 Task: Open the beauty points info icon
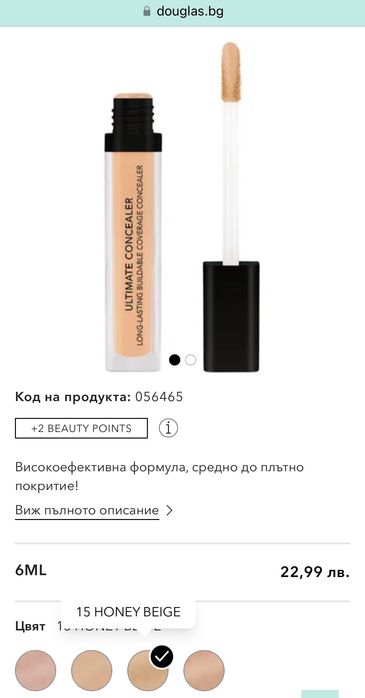coord(168,428)
